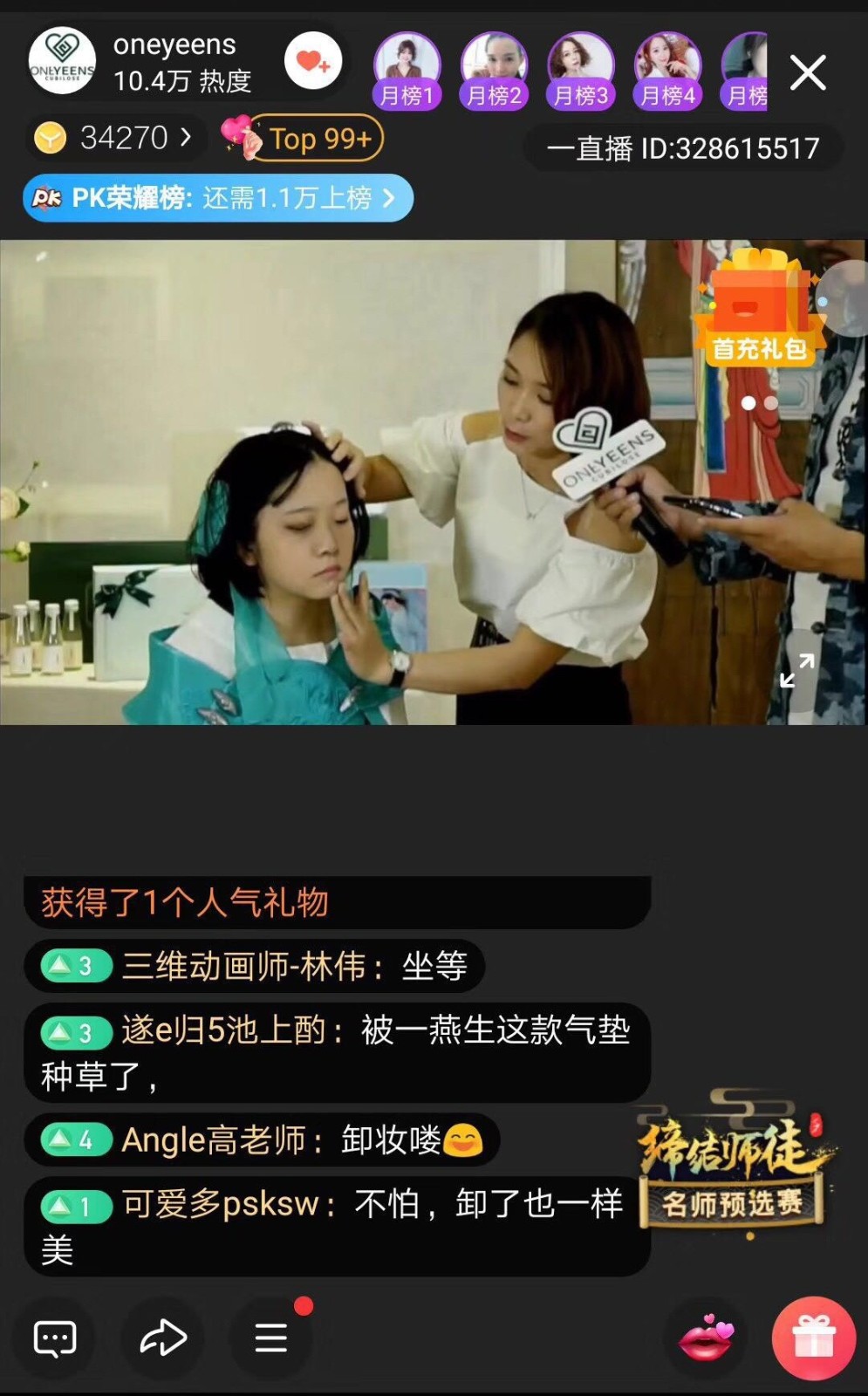Image resolution: width=868 pixels, height=1396 pixels.
Task: Send a lips kiss like
Action: [x=707, y=1338]
